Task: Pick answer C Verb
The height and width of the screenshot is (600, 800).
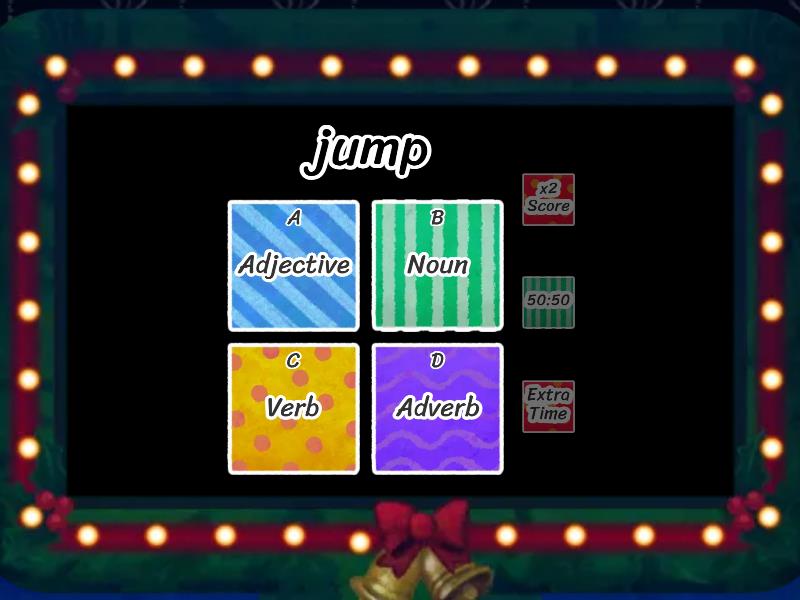Action: (293, 408)
